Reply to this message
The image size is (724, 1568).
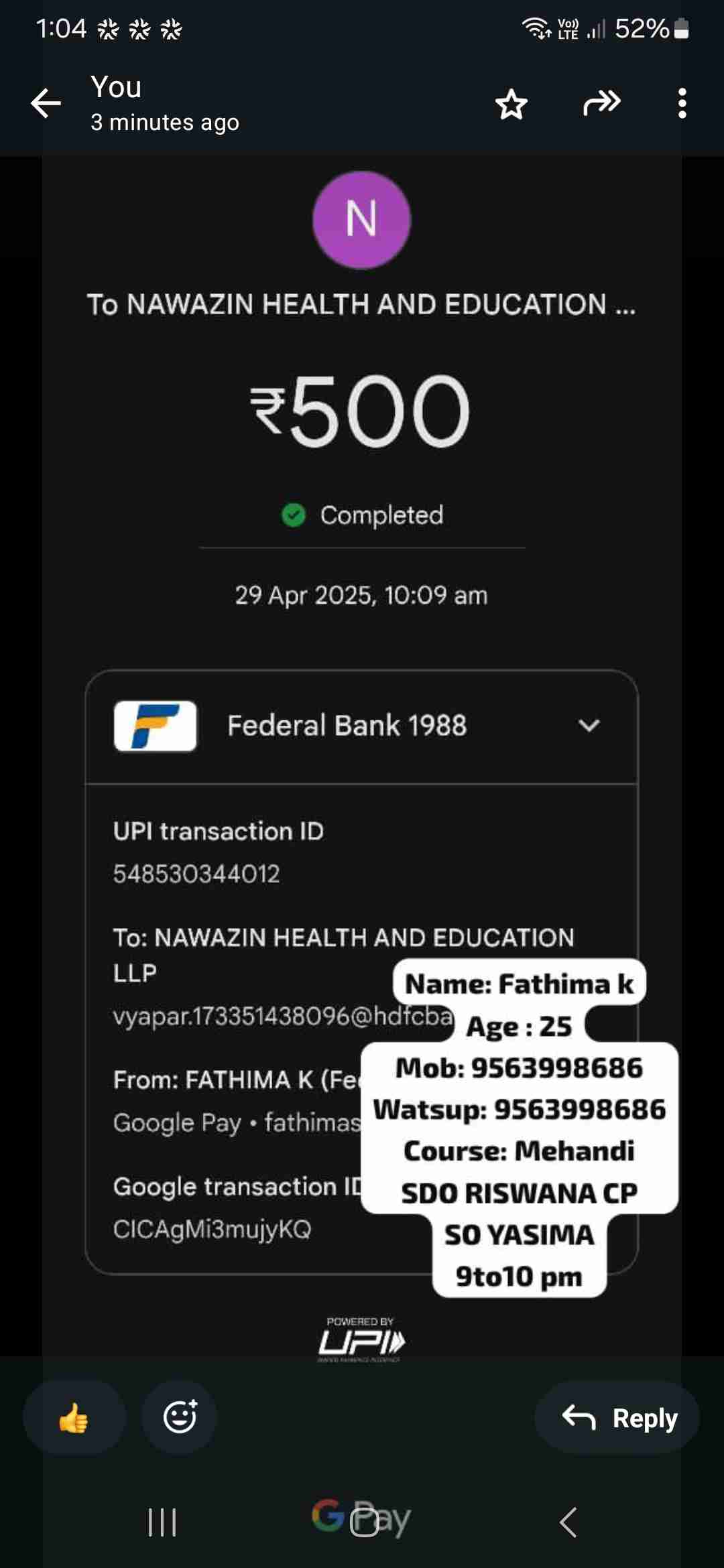617,1417
